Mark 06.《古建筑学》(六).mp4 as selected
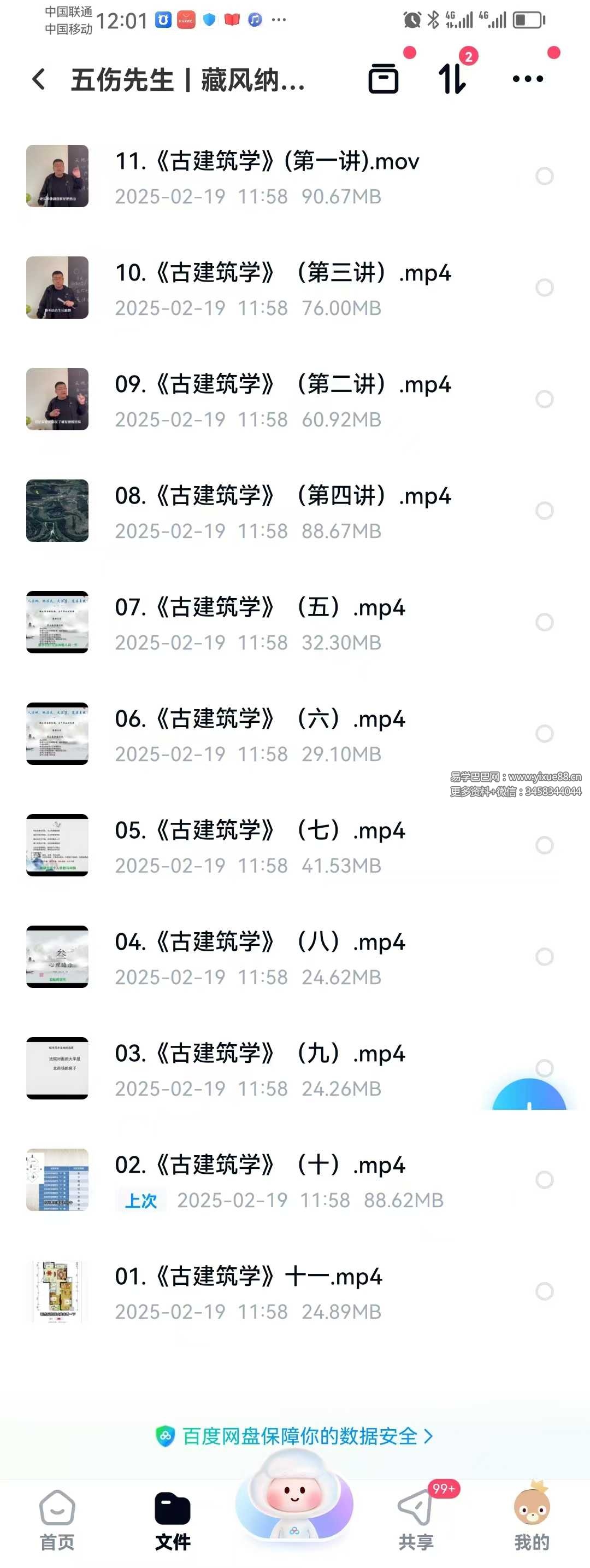590x1568 pixels. click(x=544, y=734)
